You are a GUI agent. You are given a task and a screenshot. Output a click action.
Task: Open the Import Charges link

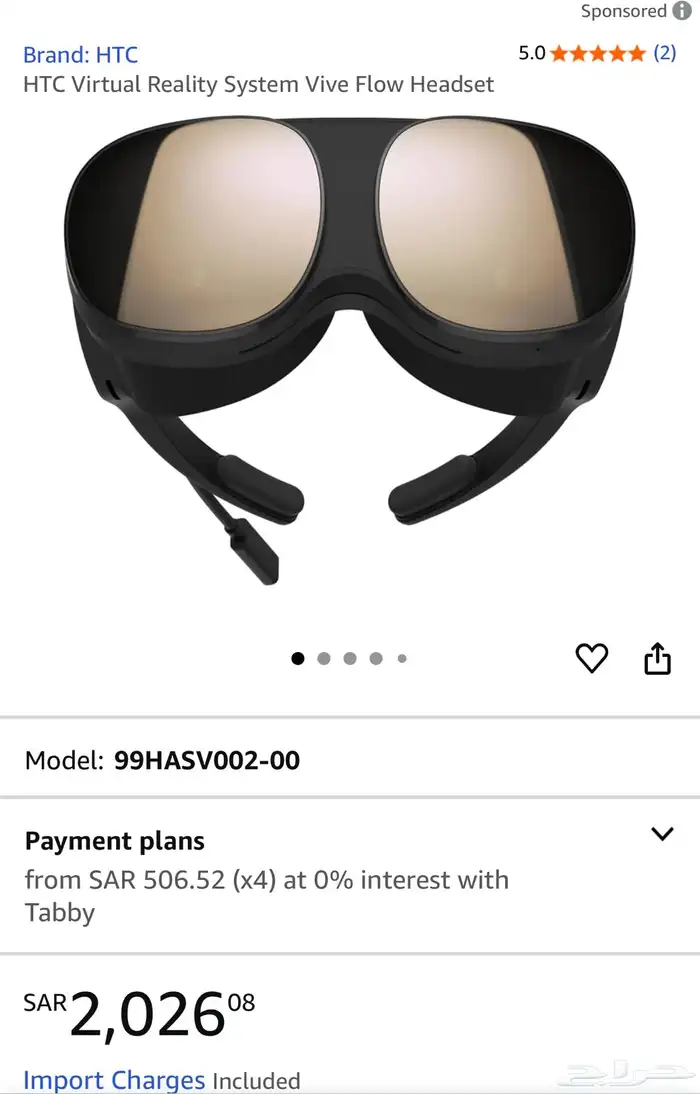point(114,1080)
